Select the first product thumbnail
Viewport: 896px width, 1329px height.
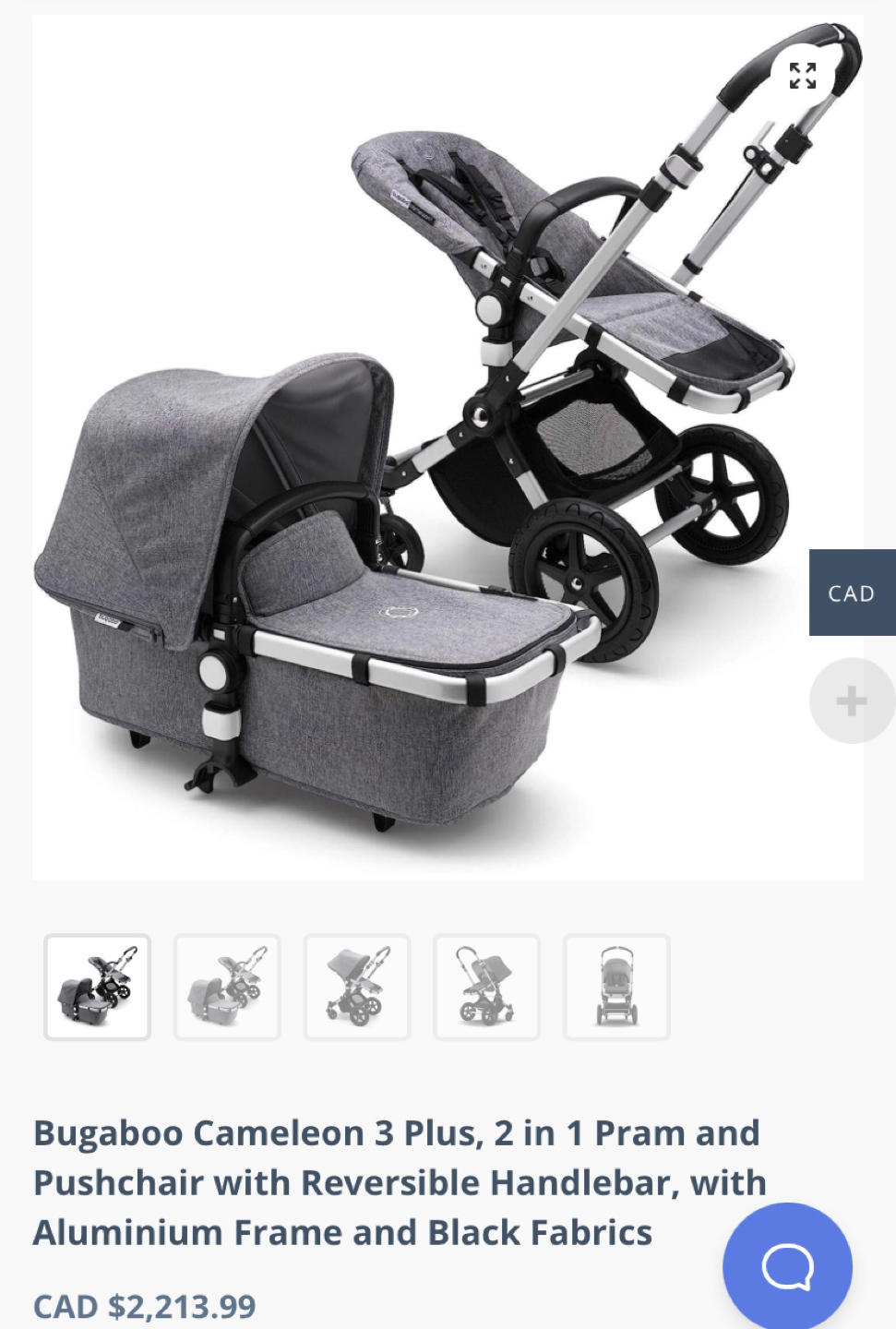(x=97, y=987)
